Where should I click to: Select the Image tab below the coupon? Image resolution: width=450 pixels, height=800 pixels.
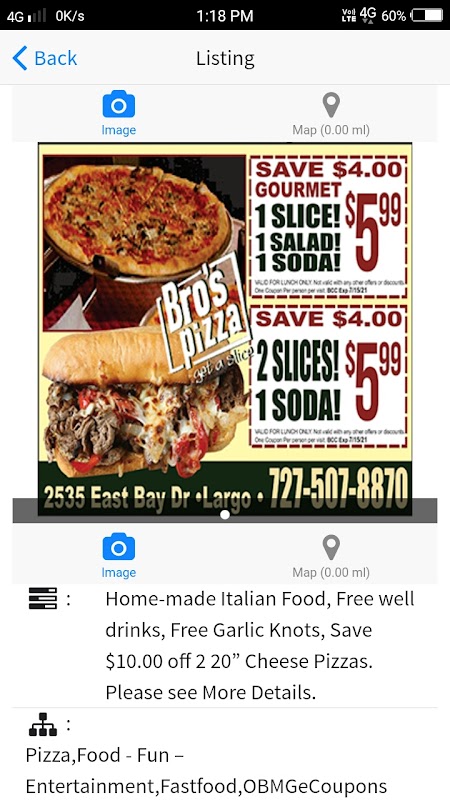click(118, 556)
